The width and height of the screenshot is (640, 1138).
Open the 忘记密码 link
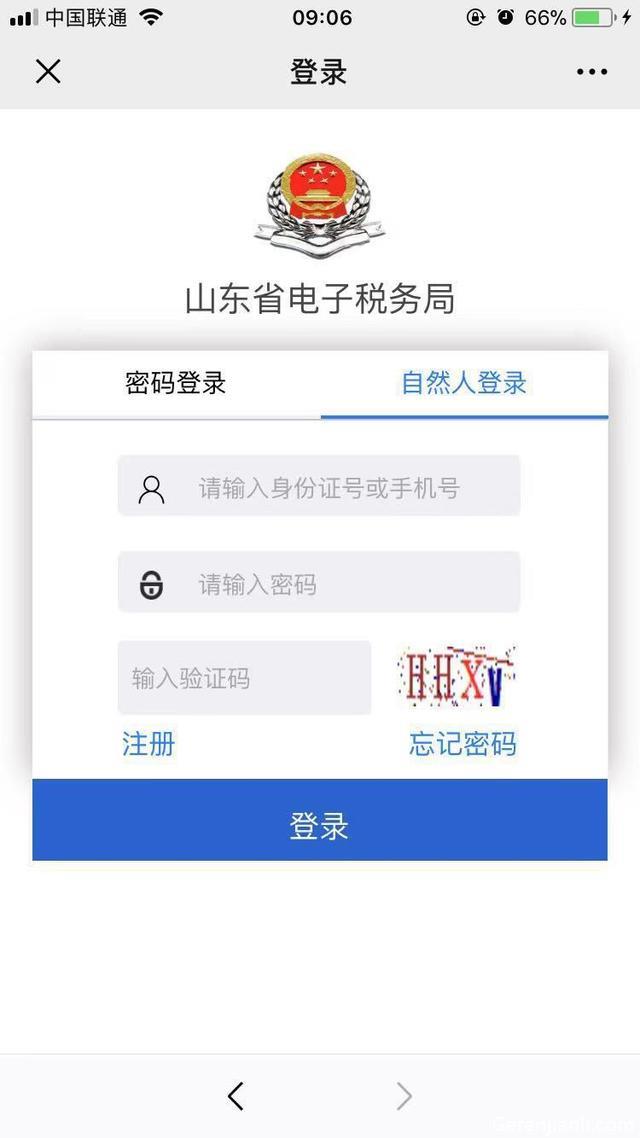click(463, 744)
